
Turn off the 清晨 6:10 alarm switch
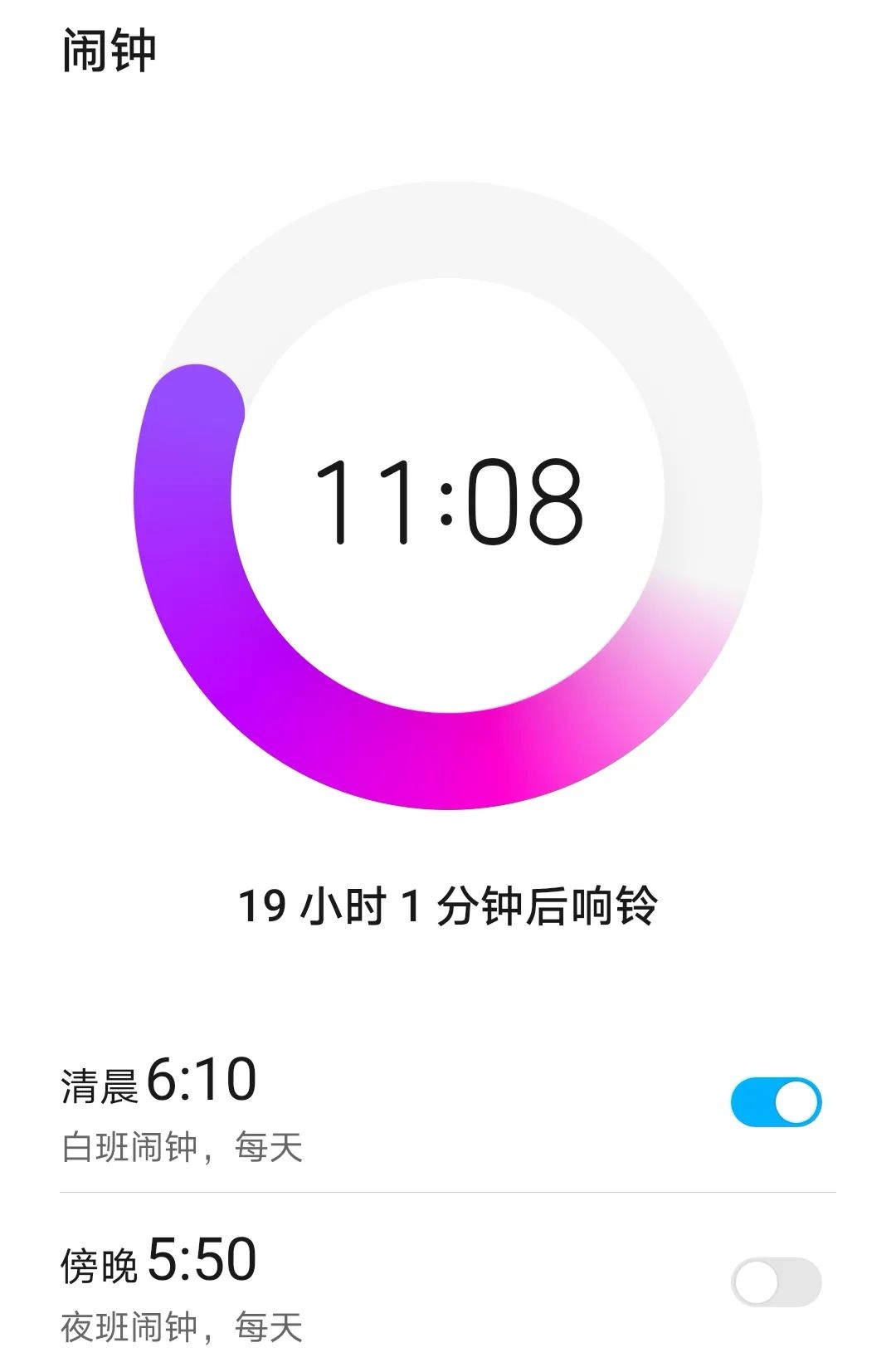tap(776, 1102)
